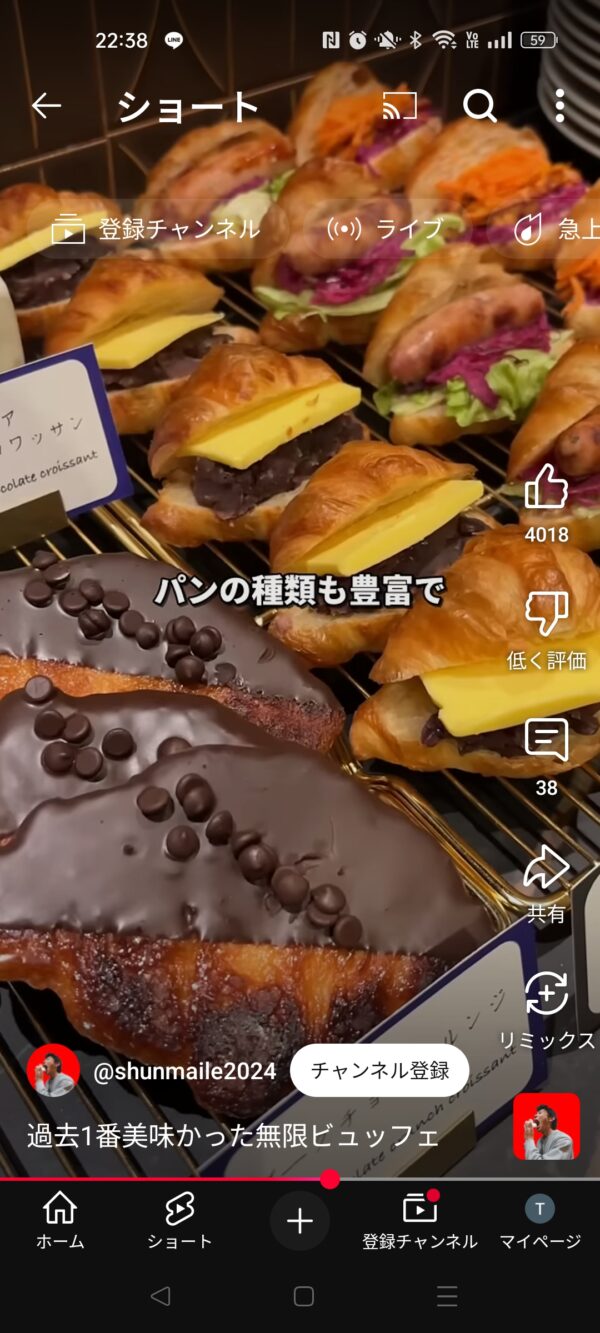Like this Short with thumbs up
The height and width of the screenshot is (1333, 600).
tap(546, 488)
